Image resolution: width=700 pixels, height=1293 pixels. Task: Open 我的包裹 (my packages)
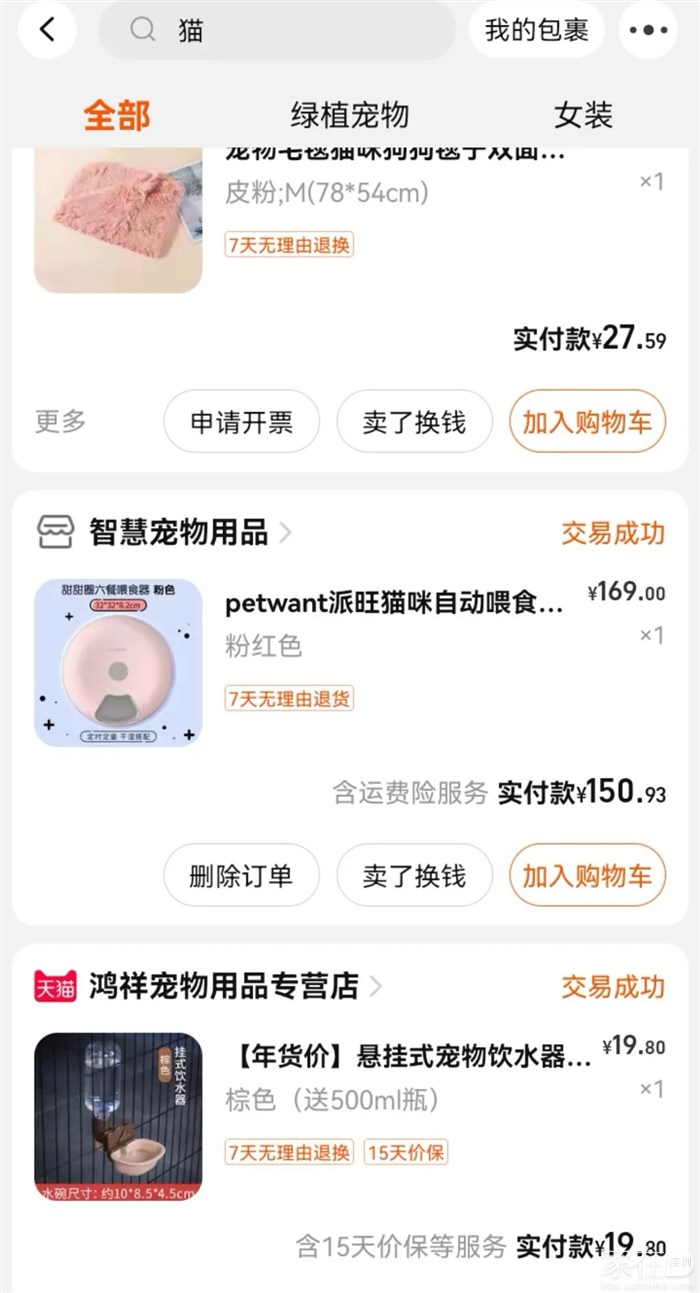click(537, 30)
